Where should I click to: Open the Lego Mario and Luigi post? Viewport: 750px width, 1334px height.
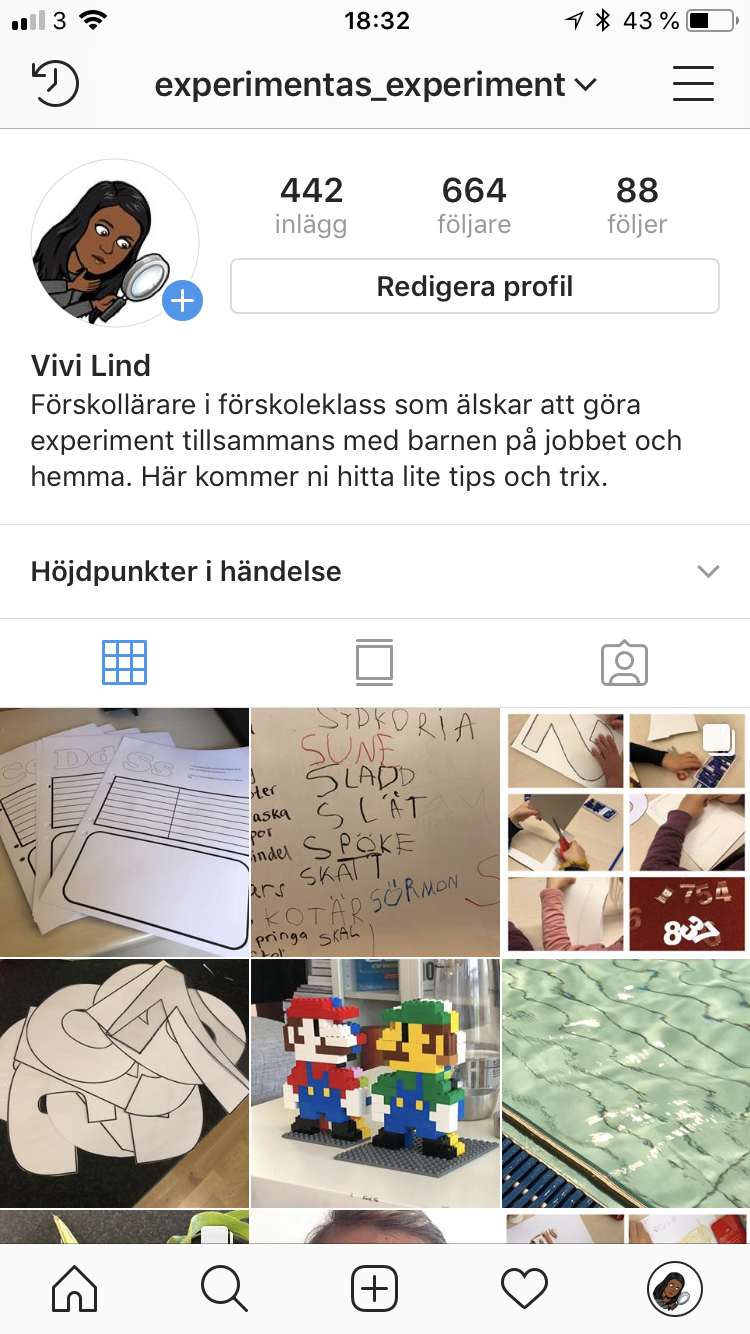[375, 1083]
